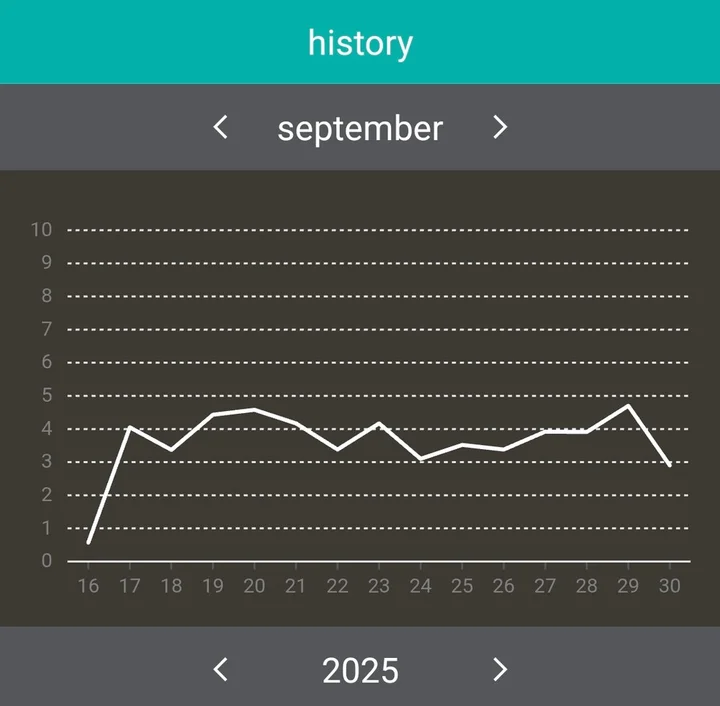Image resolution: width=720 pixels, height=706 pixels.
Task: Advance to the year after 2025
Action: click(x=500, y=669)
